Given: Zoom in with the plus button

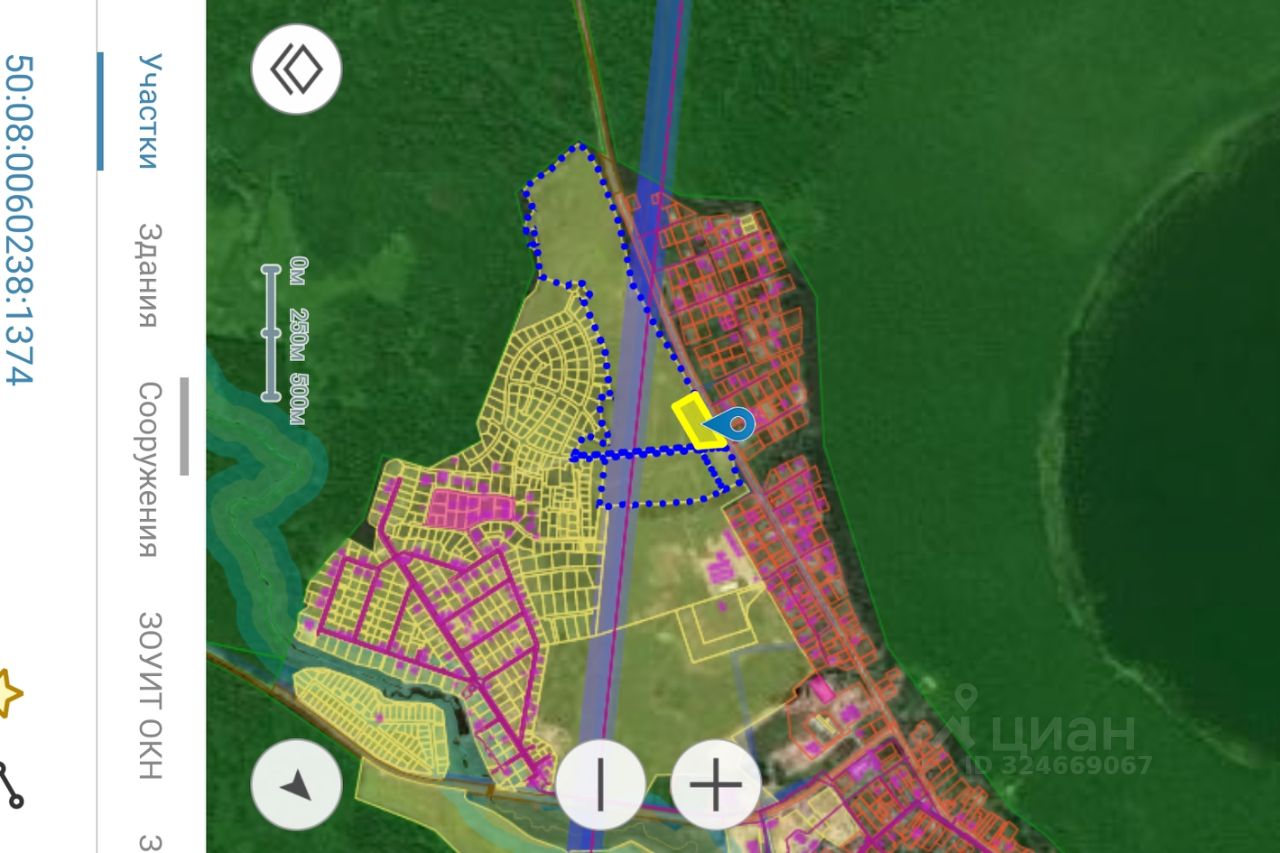Looking at the screenshot, I should tap(716, 785).
